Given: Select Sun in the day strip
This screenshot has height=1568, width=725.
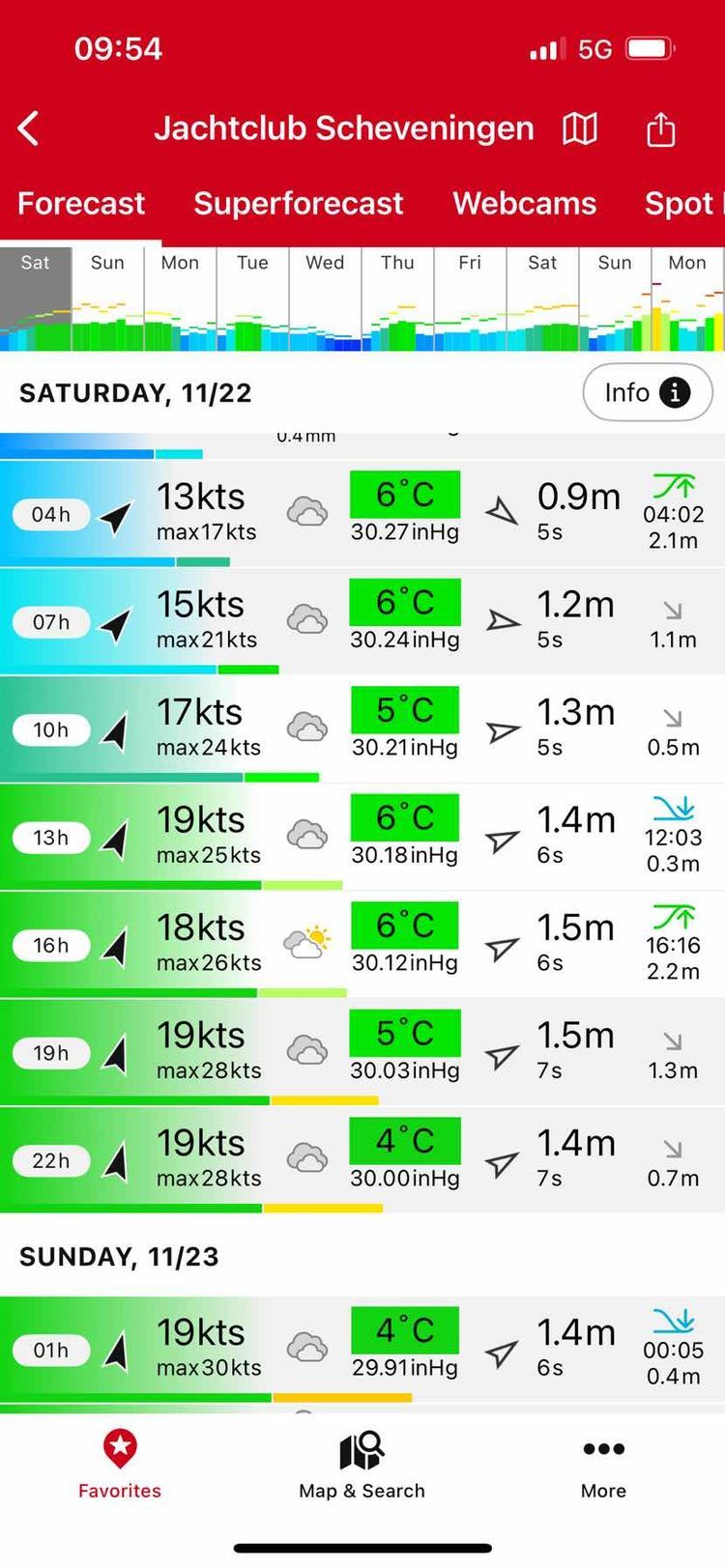Looking at the screenshot, I should point(107,298).
